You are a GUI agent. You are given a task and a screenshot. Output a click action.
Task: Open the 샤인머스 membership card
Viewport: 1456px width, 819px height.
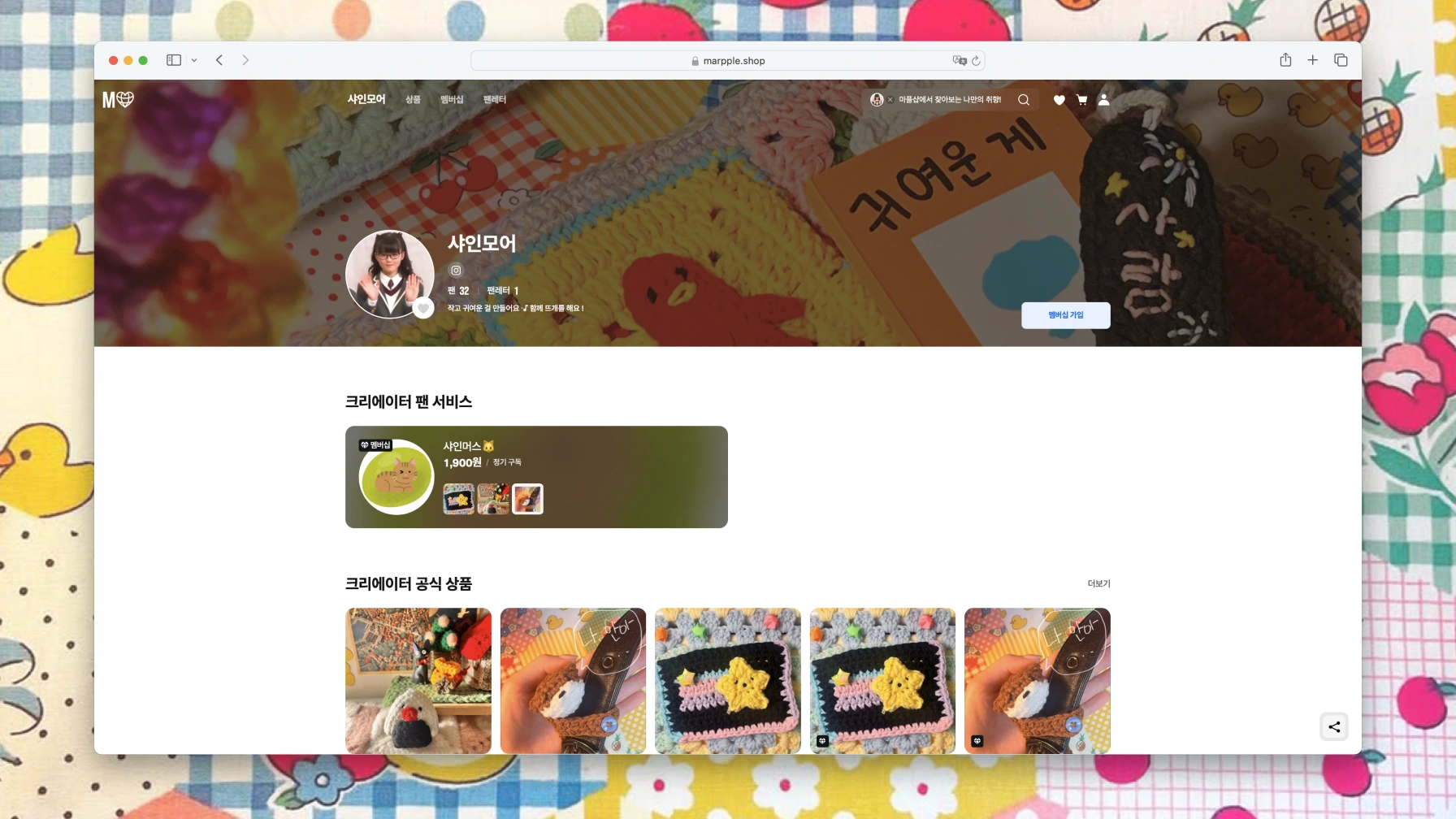click(536, 477)
